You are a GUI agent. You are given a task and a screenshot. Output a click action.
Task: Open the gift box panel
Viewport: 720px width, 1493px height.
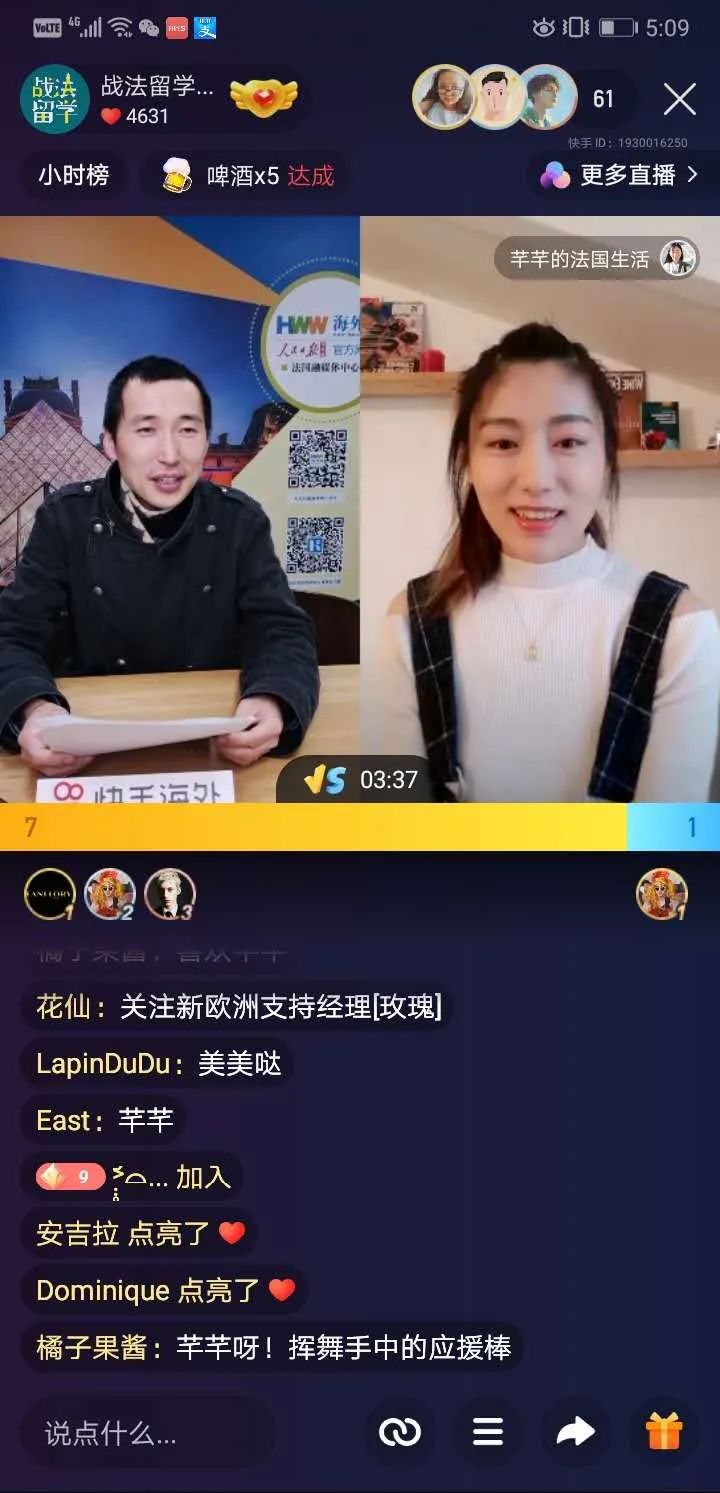[x=663, y=1432]
